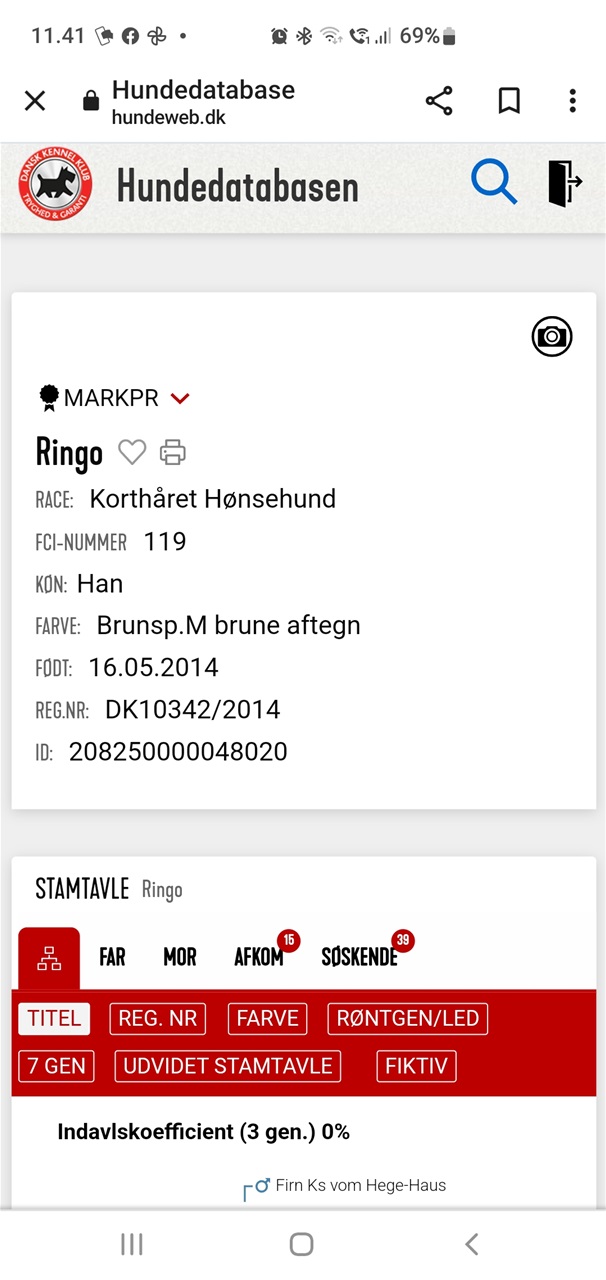
Task: Open the search magnifier in Hundedatabasen
Action: pos(493,184)
